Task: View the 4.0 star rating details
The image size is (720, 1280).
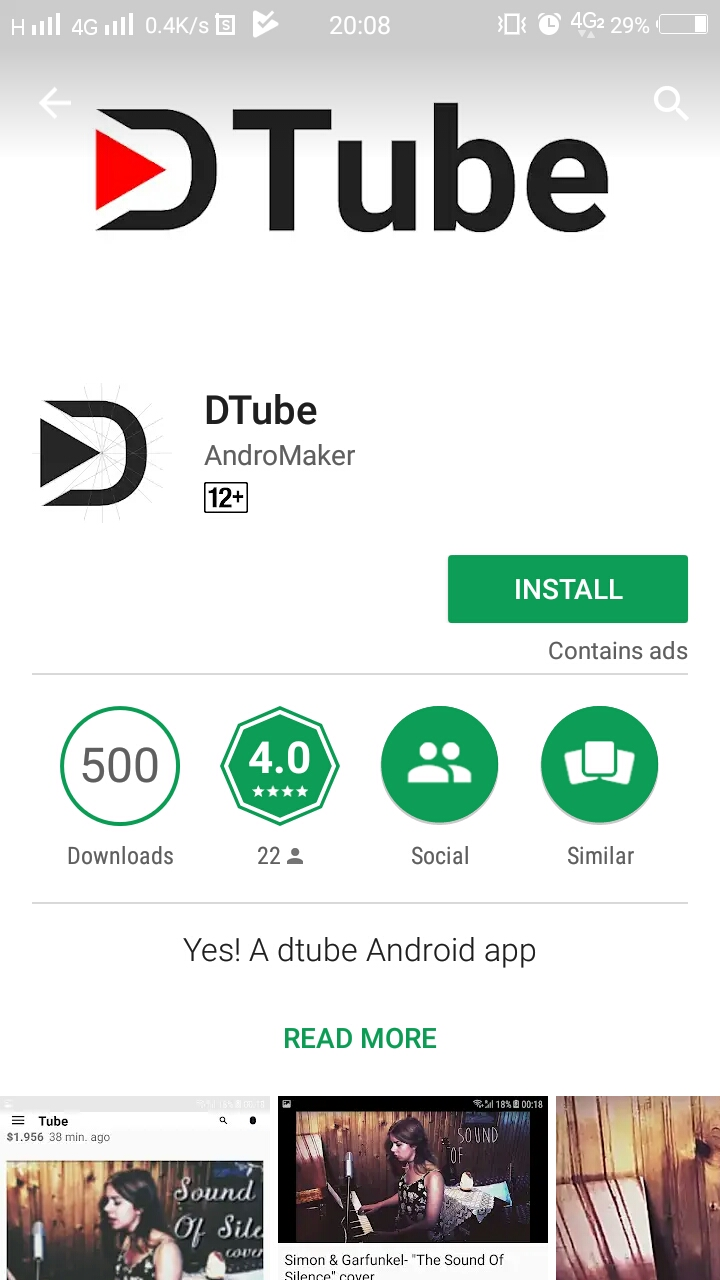Action: [x=280, y=766]
